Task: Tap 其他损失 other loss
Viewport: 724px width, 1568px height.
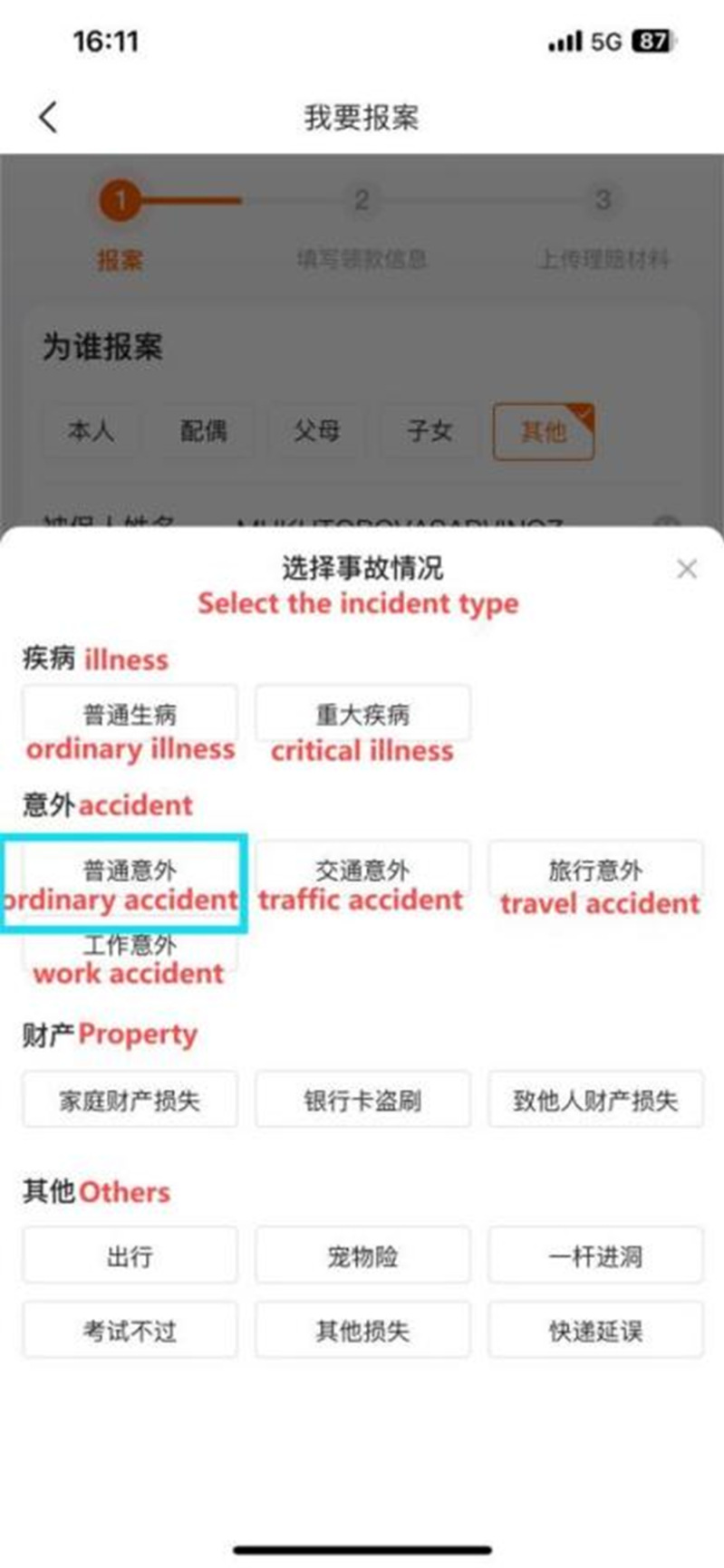Action: [362, 1331]
